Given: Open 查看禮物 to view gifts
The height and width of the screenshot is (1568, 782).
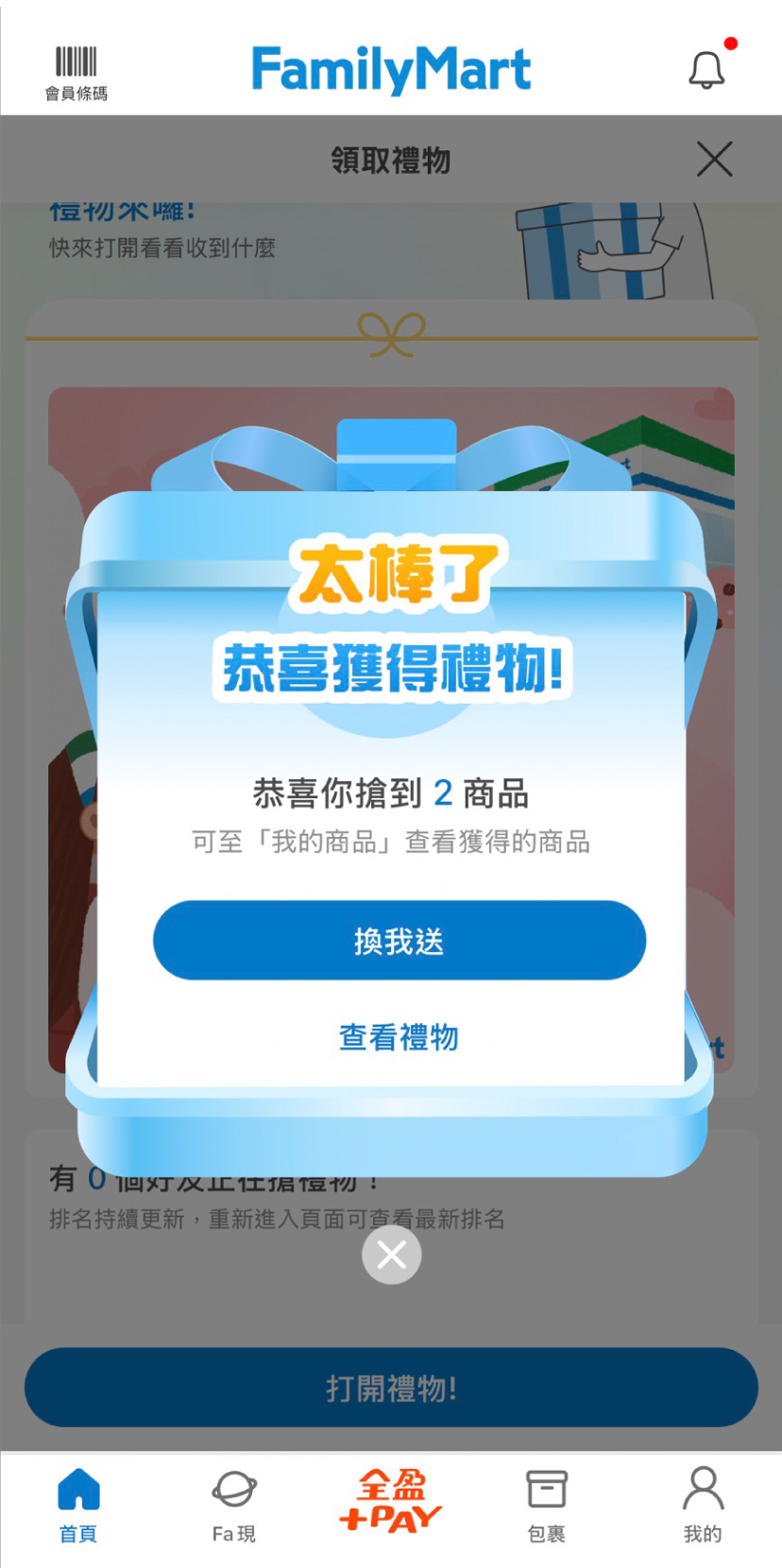Looking at the screenshot, I should [x=399, y=1037].
